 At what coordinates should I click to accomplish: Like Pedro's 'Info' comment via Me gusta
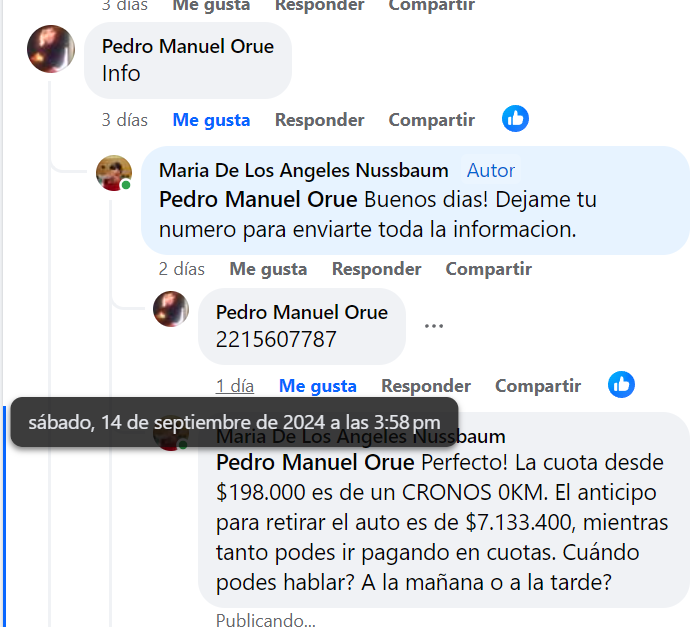[211, 120]
